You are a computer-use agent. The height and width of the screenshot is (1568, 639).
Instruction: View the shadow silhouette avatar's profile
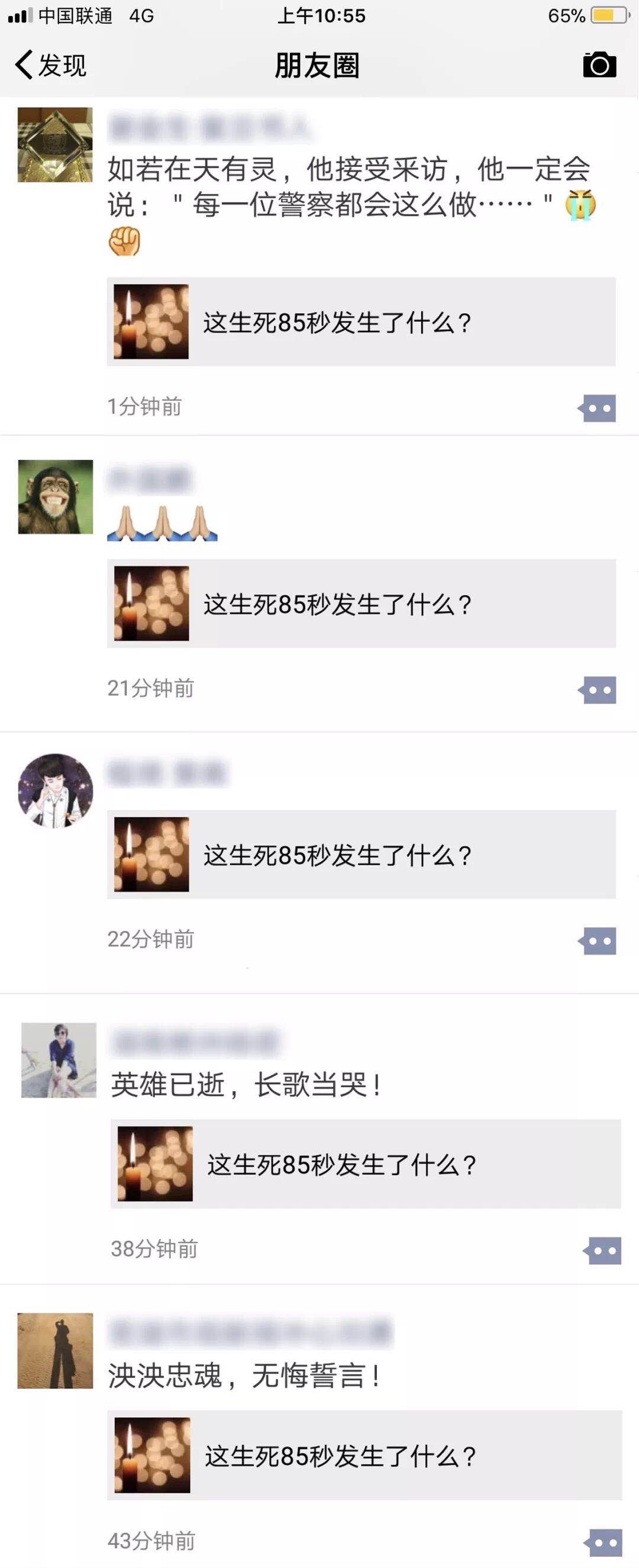point(55,1351)
